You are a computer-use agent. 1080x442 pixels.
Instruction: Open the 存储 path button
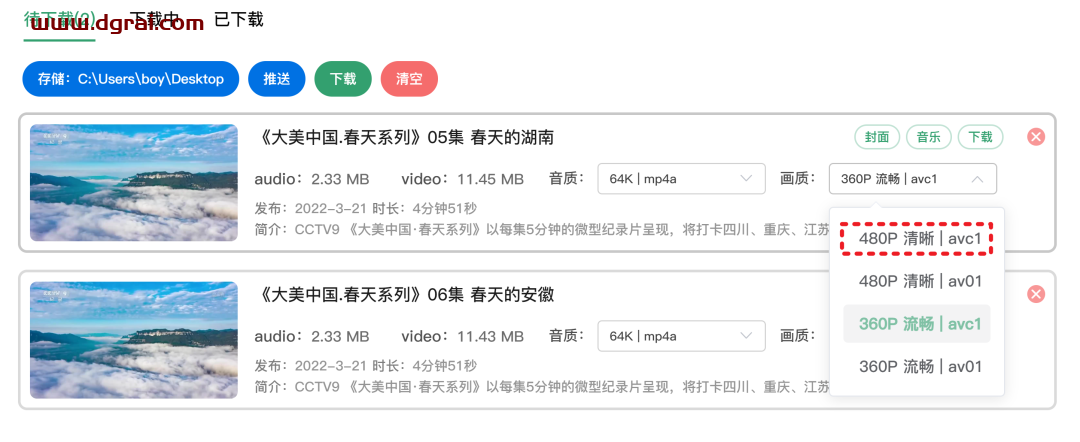click(x=131, y=79)
